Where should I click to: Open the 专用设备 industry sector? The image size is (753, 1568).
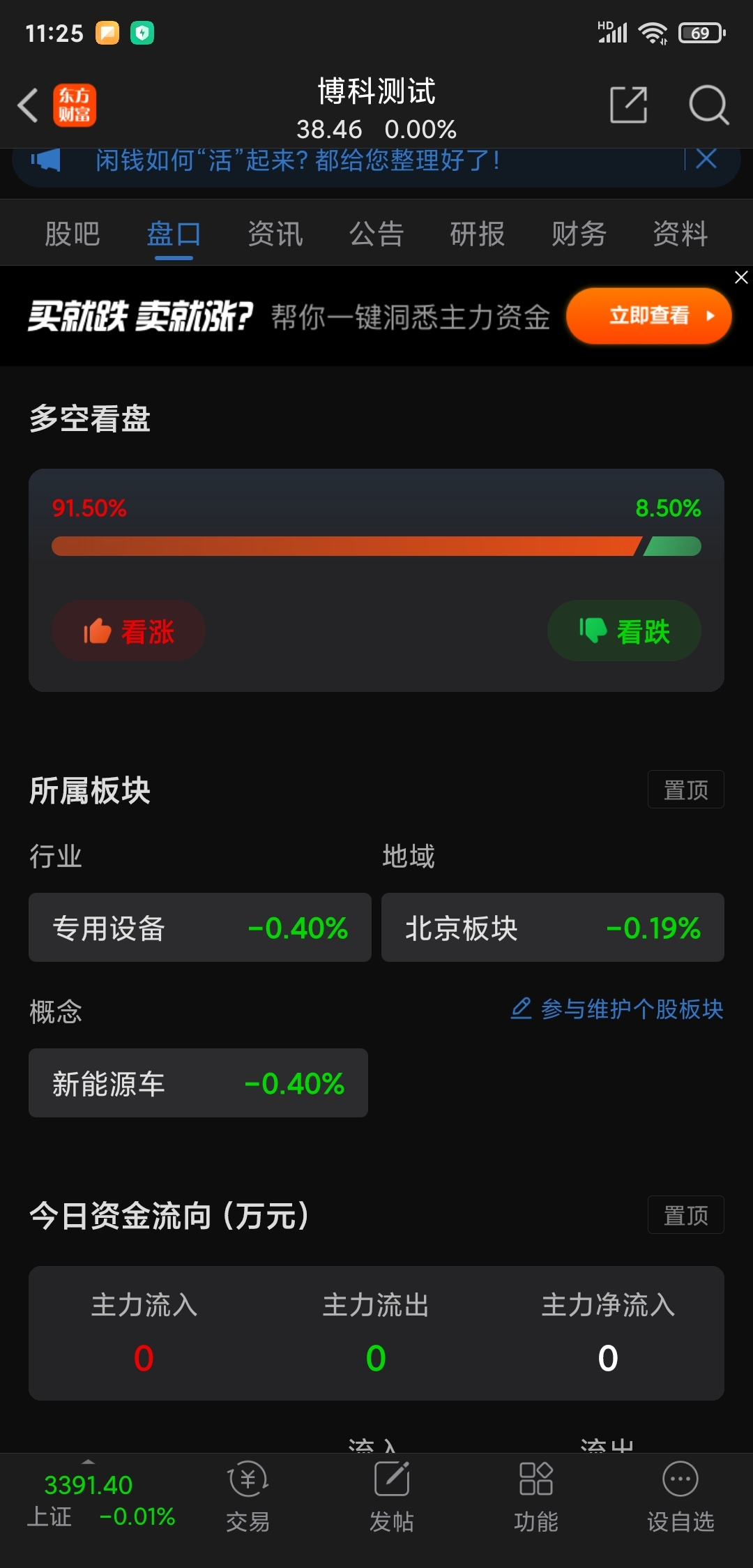tap(199, 928)
